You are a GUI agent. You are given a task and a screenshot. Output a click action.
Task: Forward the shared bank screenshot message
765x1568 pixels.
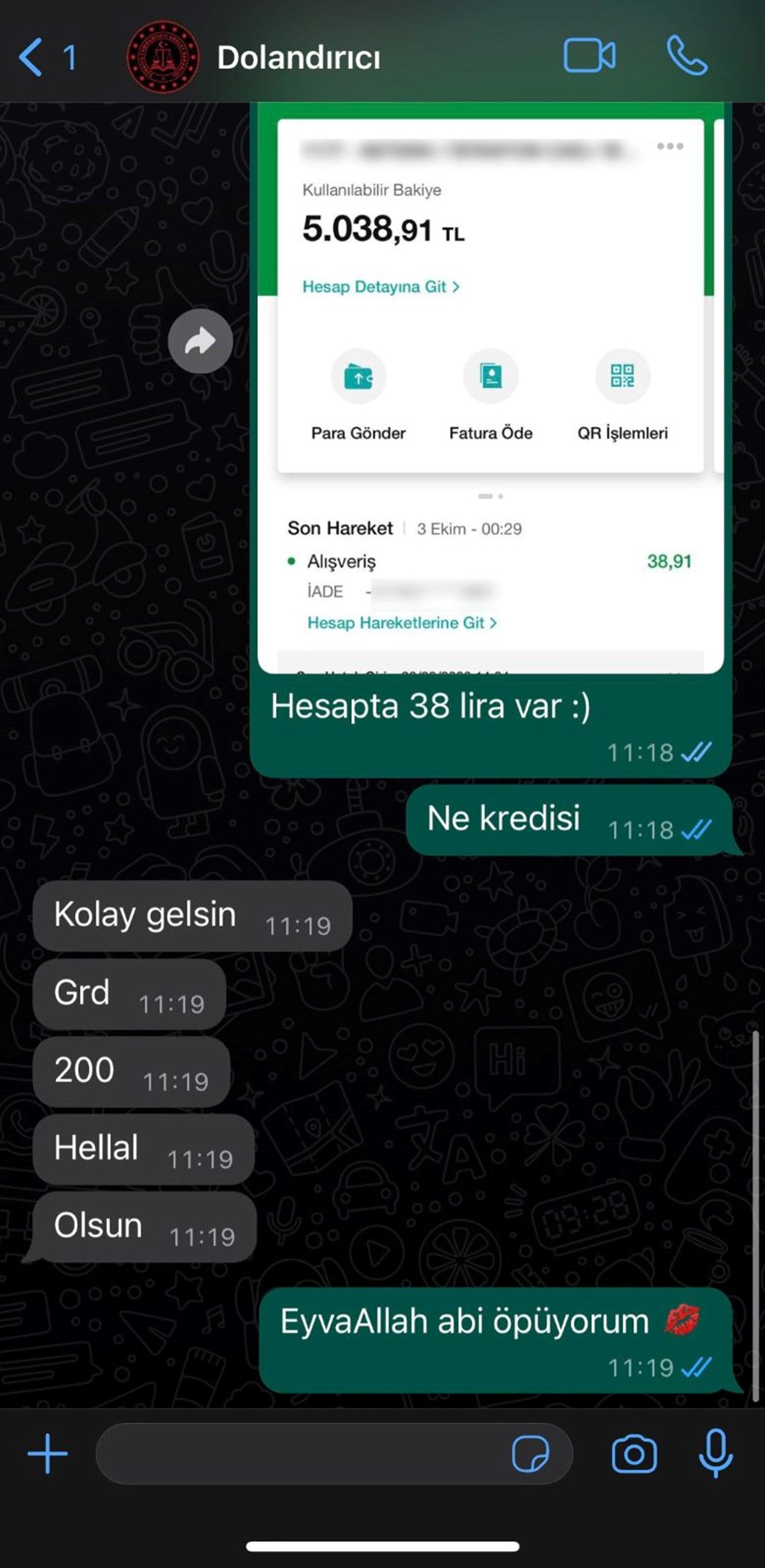(200, 341)
